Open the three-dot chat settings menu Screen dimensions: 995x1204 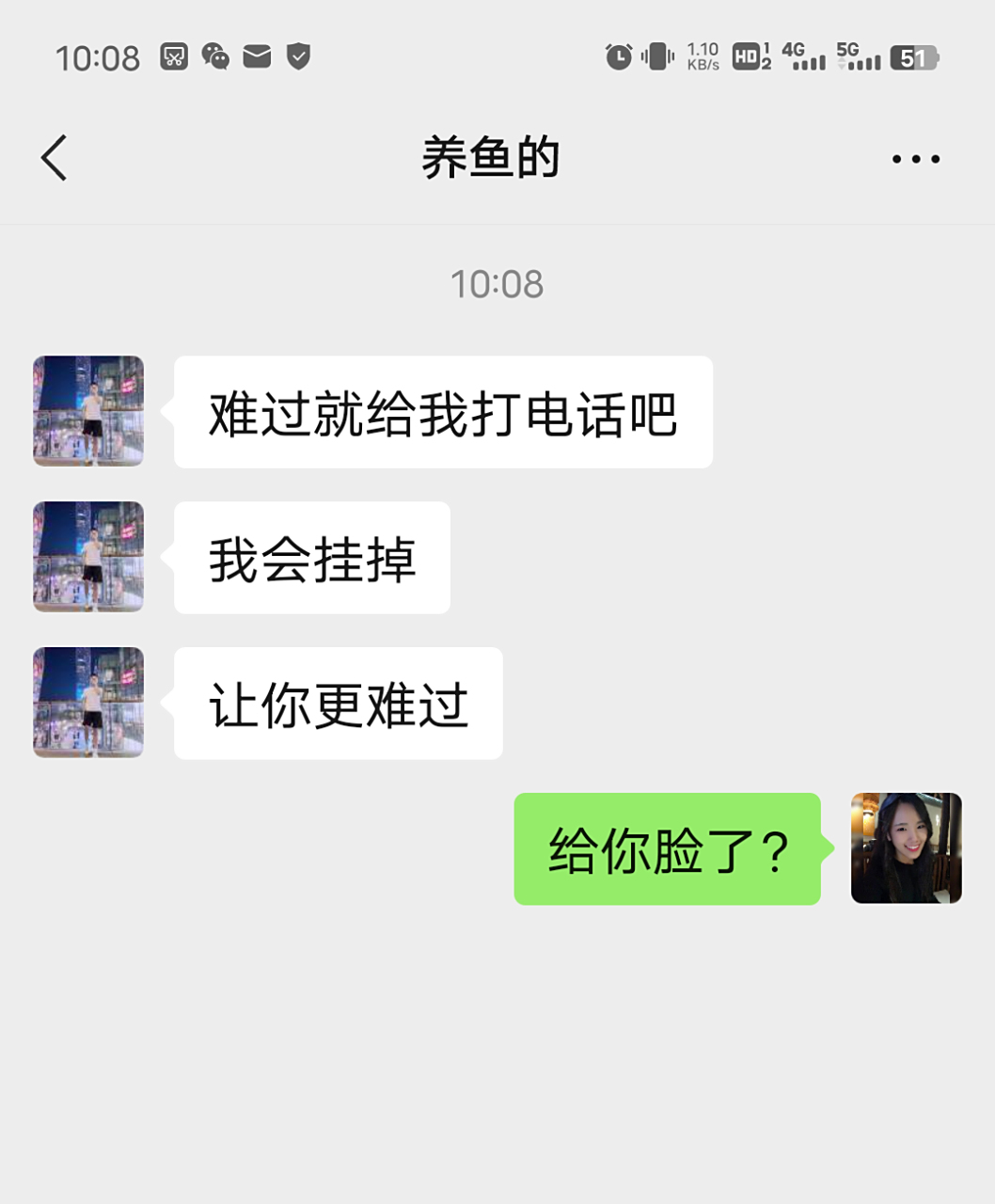(915, 158)
